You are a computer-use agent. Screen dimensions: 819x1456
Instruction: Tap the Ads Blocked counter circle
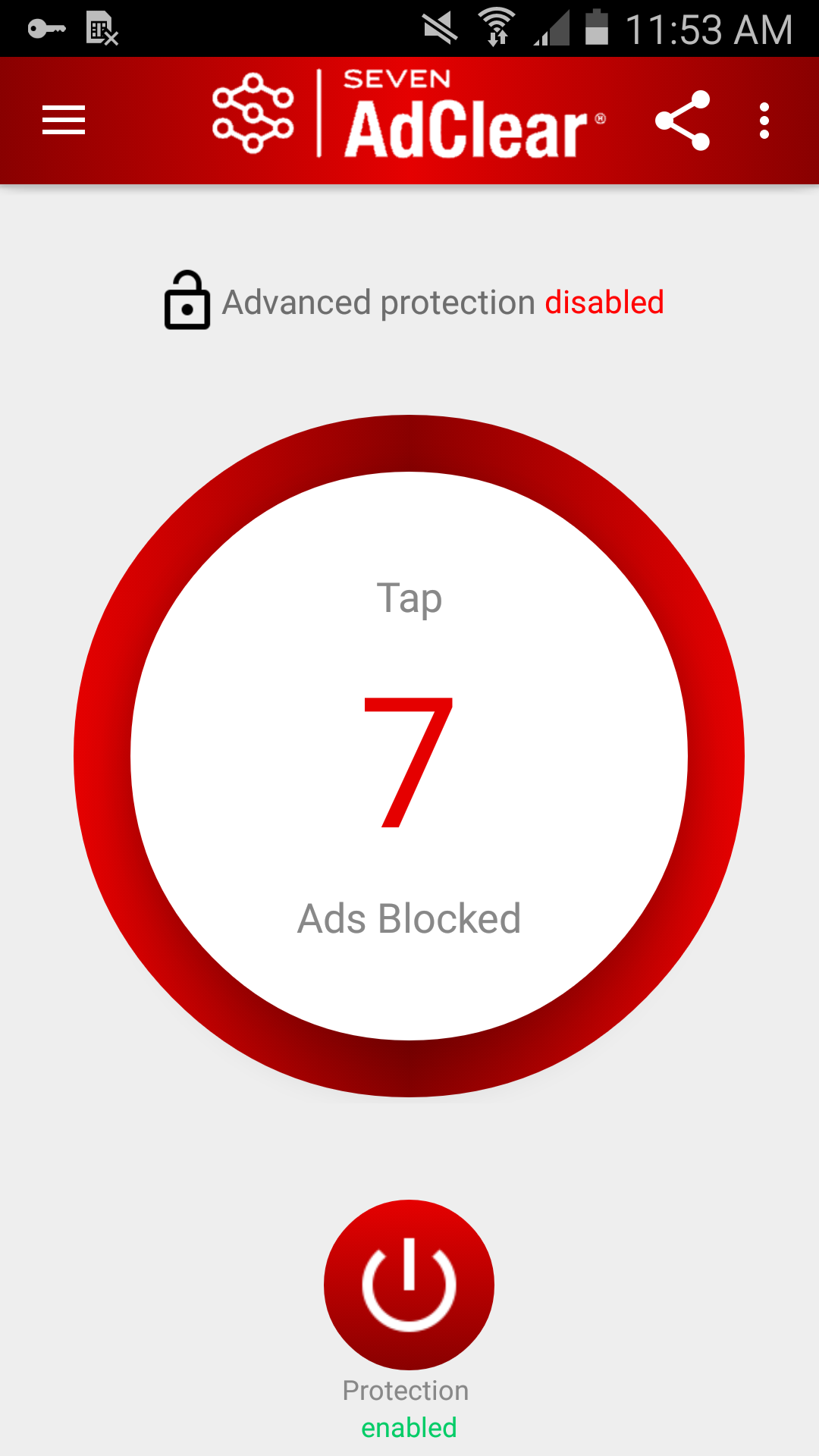click(x=409, y=756)
